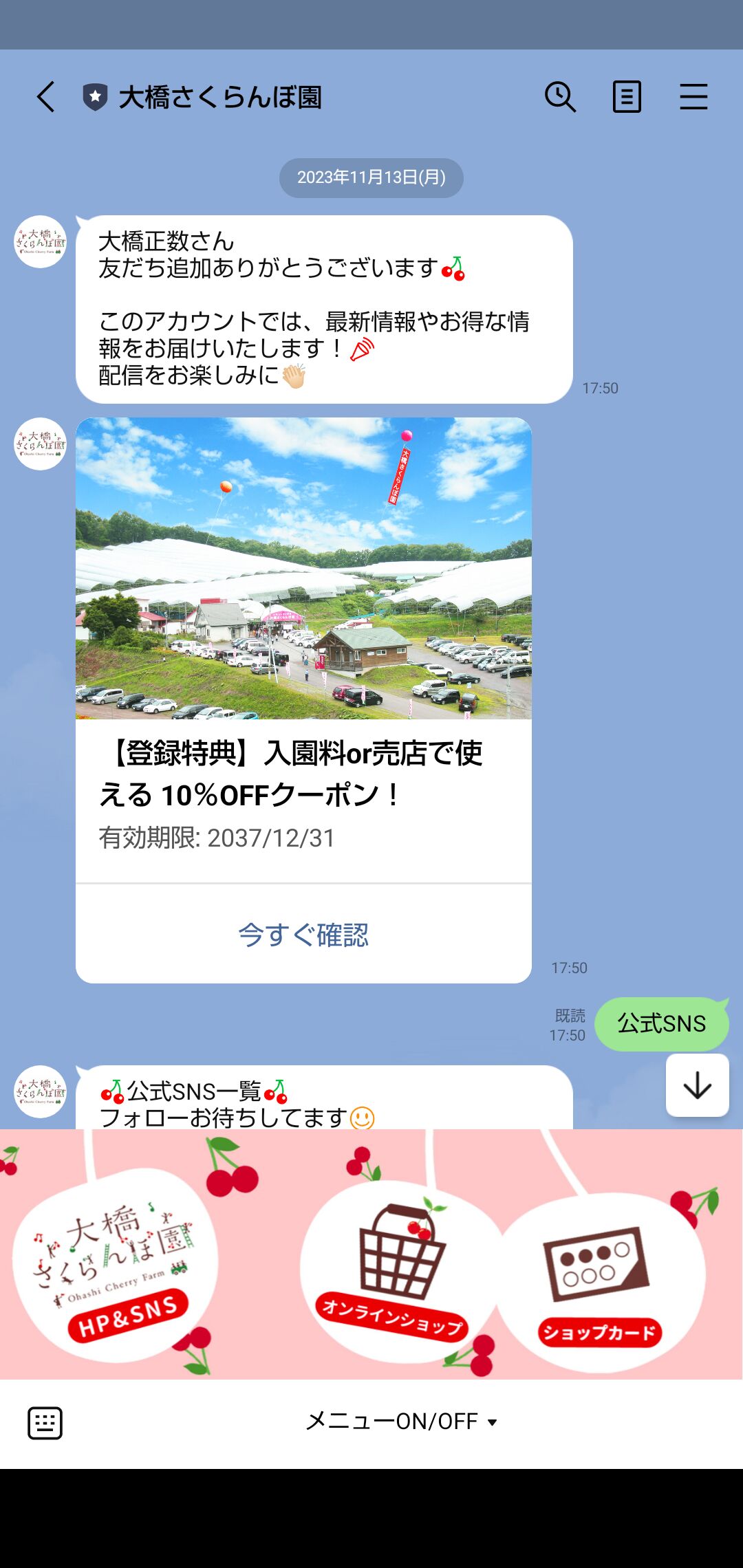Image resolution: width=743 pixels, height=1568 pixels.
Task: Tap the official account shield badge
Action: click(94, 96)
